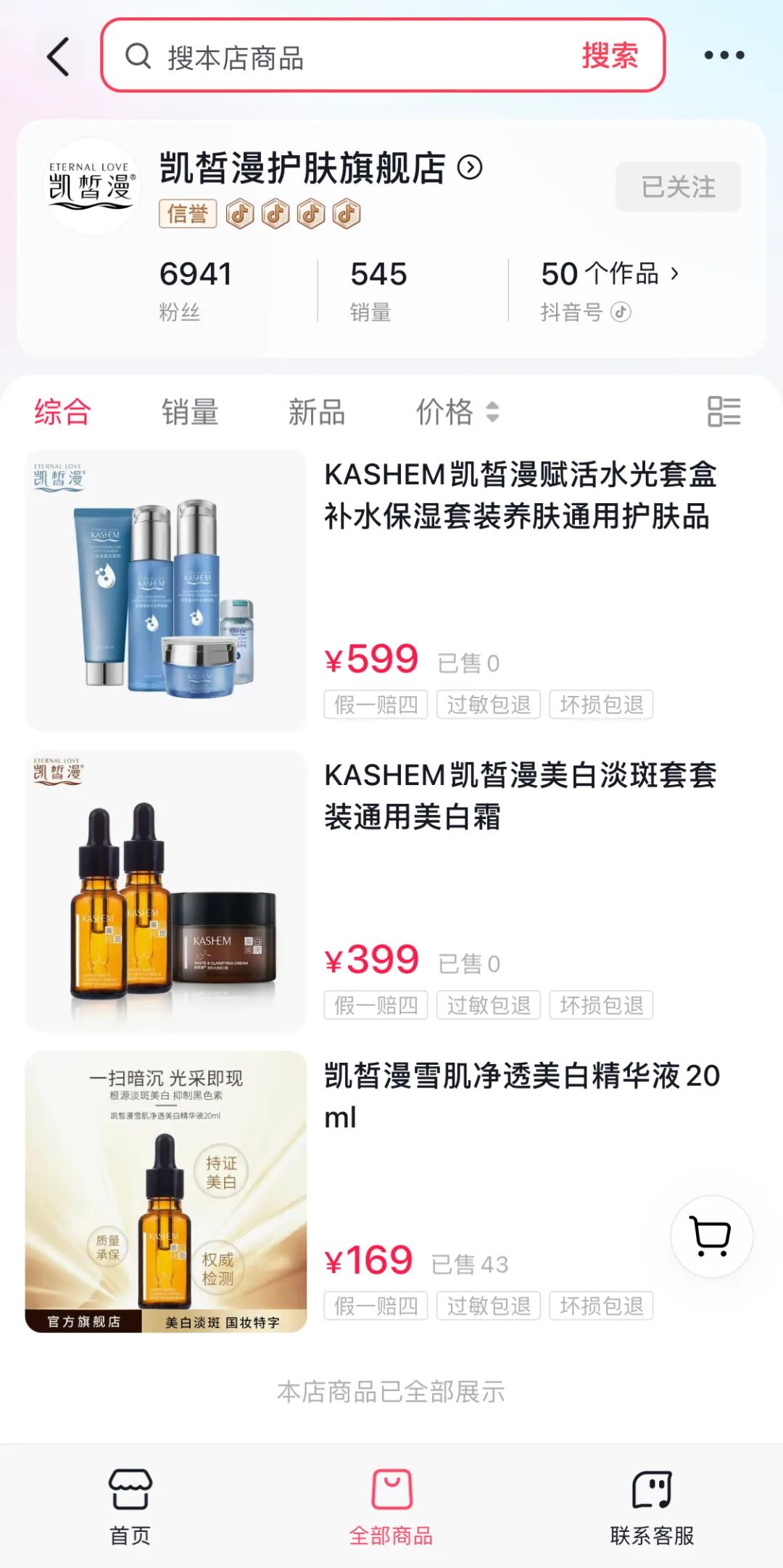Image resolution: width=783 pixels, height=1568 pixels.
Task: Switch to the 新品 tab
Action: point(316,412)
